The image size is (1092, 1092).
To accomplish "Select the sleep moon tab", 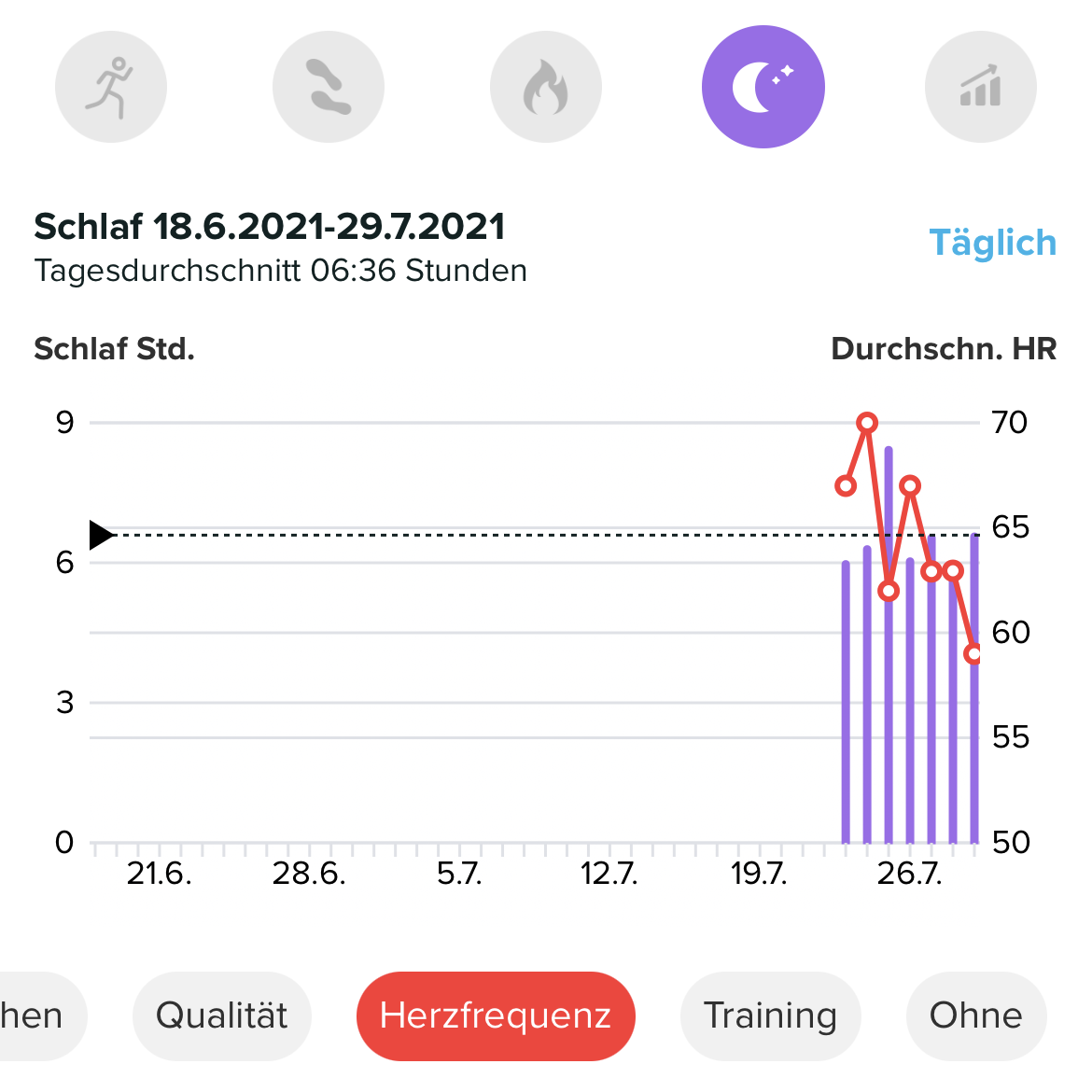I will click(x=763, y=87).
